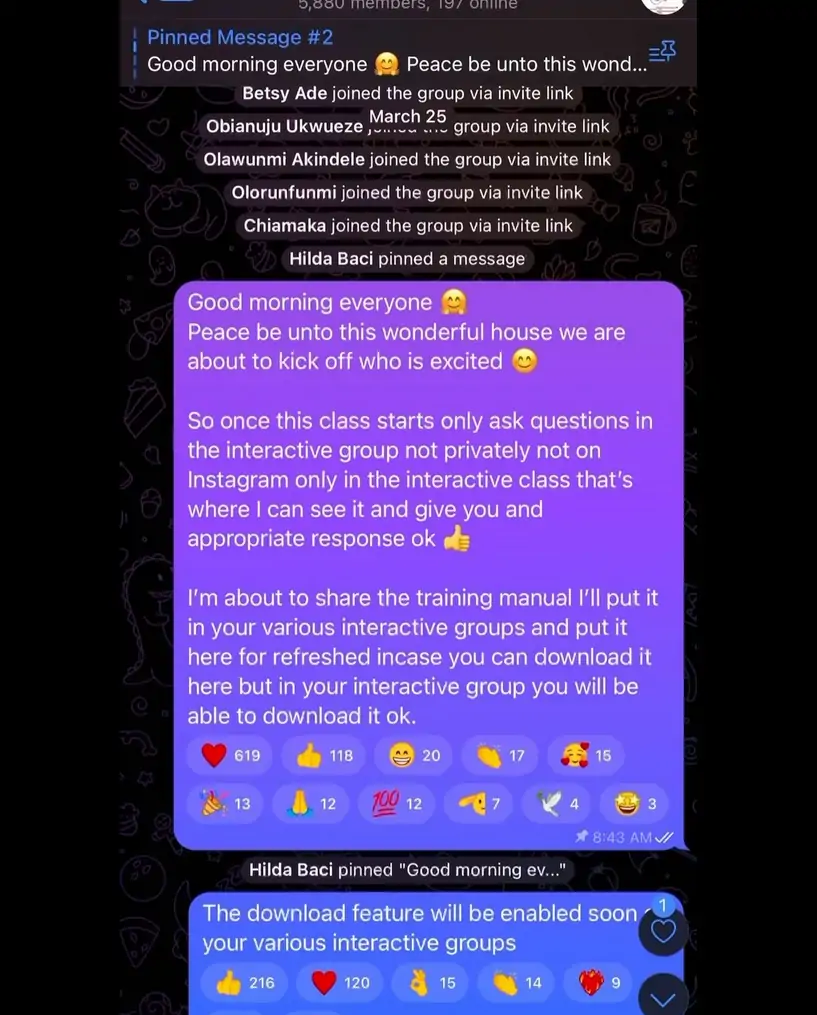Add the praying hands reaction showing 12
The height and width of the screenshot is (1015, 817).
click(313, 803)
